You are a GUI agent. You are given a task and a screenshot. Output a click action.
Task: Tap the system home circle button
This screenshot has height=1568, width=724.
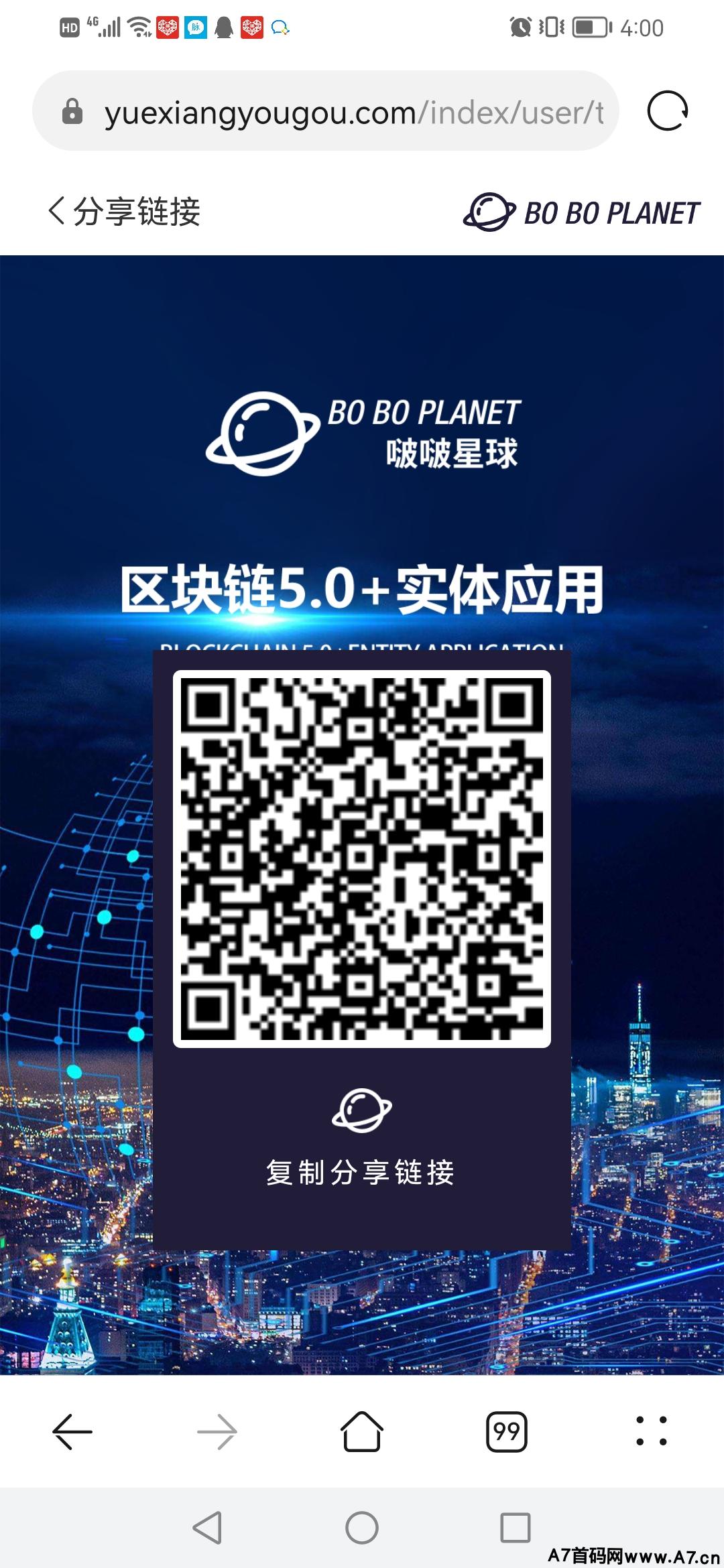tap(362, 1528)
